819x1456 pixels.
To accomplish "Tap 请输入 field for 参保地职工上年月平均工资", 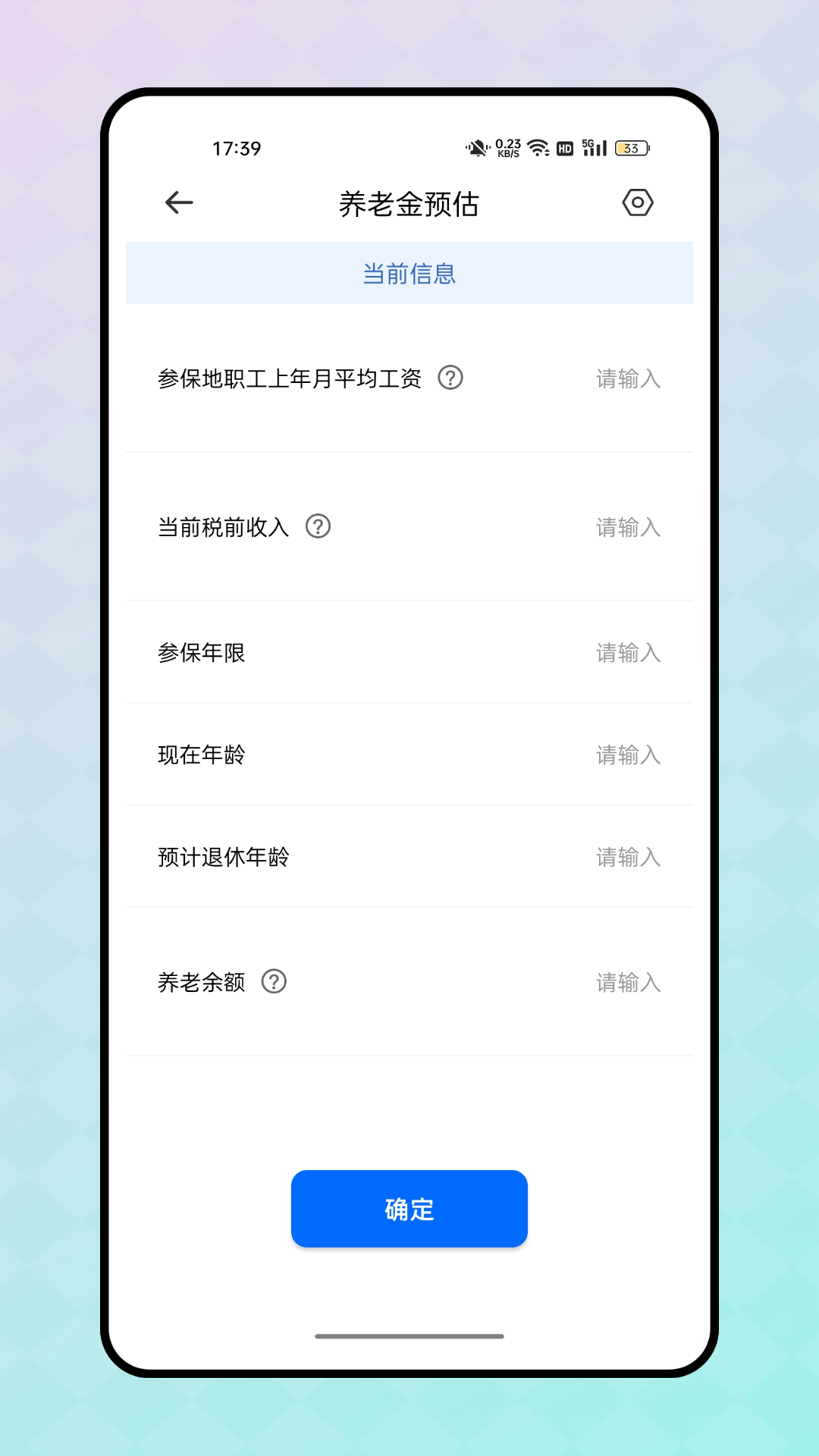I will tap(628, 379).
